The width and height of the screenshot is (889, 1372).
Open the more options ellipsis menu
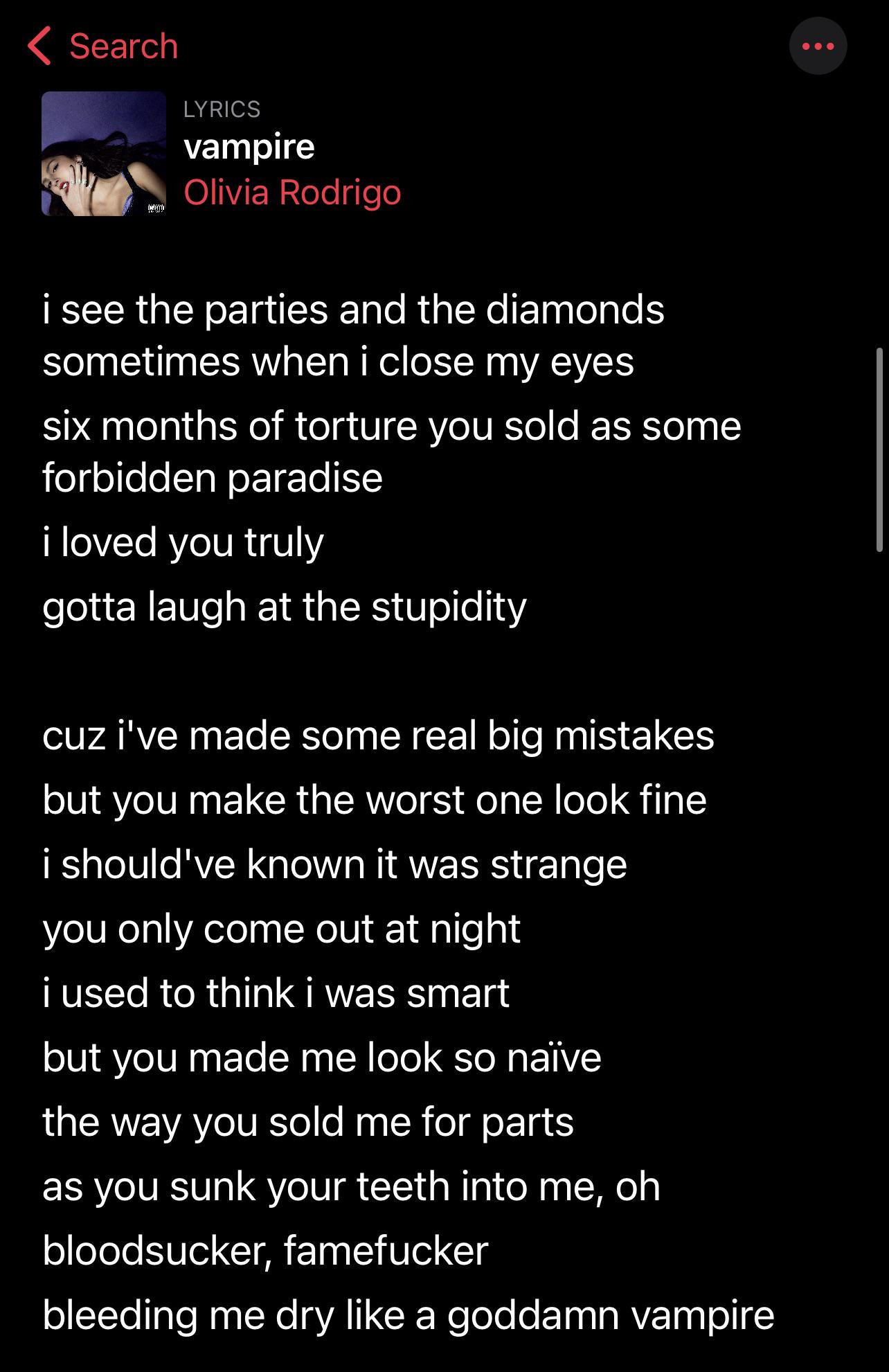pos(818,45)
